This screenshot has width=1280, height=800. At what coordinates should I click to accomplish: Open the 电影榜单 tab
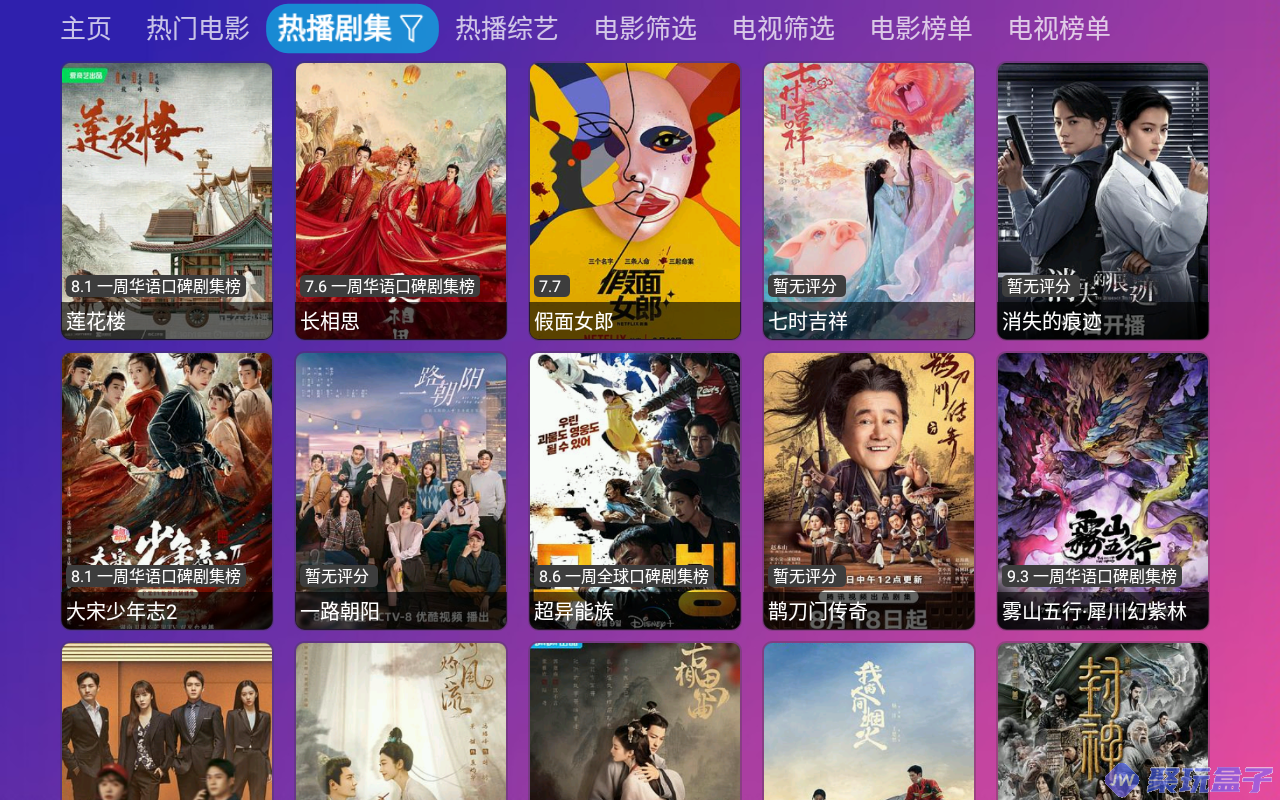tap(921, 28)
